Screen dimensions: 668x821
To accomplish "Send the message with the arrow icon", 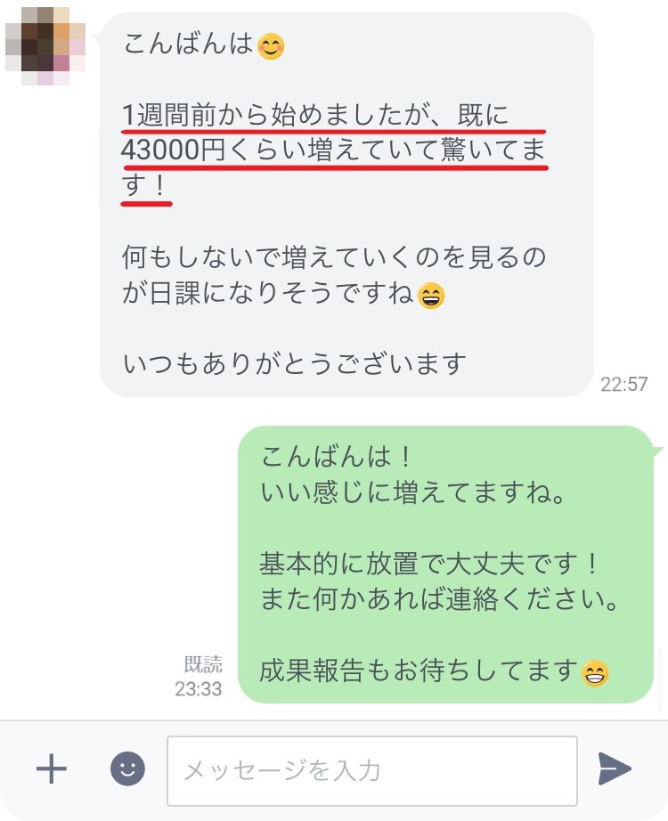I will 614,769.
